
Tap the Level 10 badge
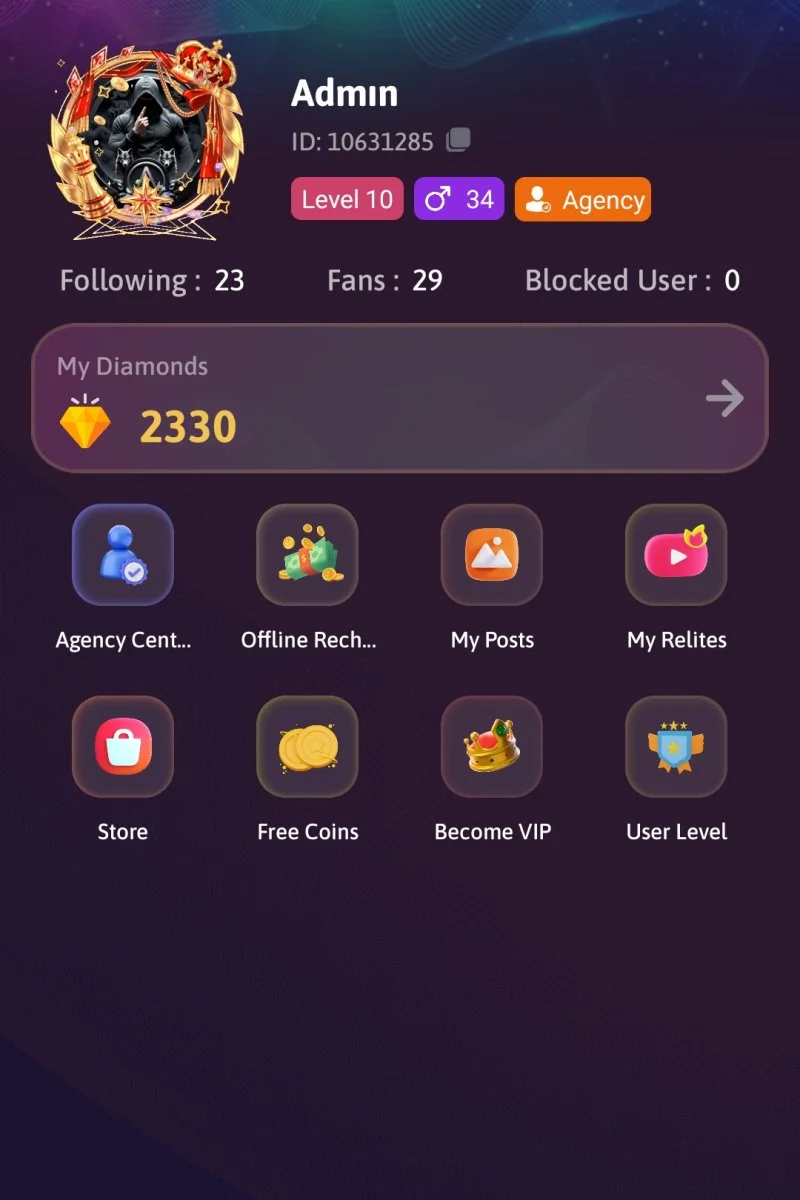[x=347, y=199]
